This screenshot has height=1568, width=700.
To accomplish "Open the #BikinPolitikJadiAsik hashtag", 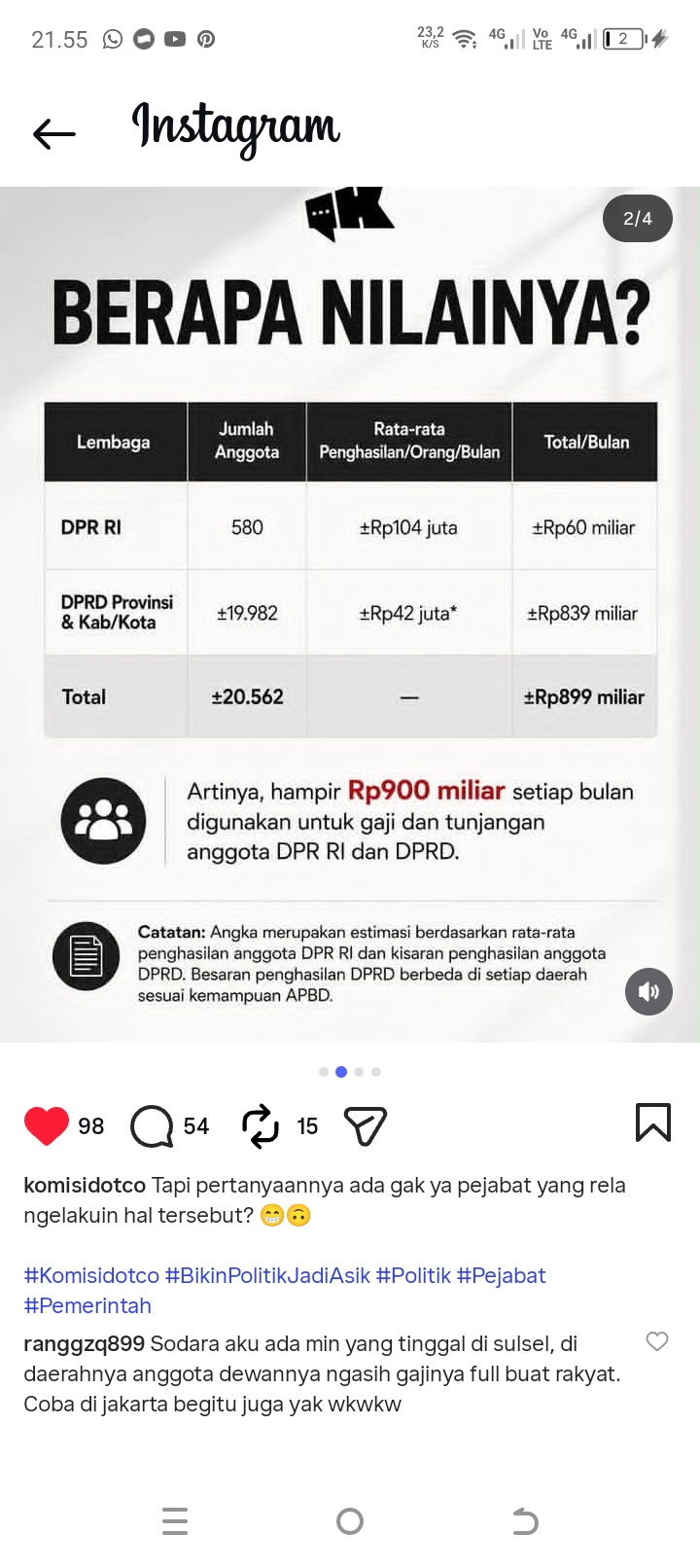I will (267, 1275).
